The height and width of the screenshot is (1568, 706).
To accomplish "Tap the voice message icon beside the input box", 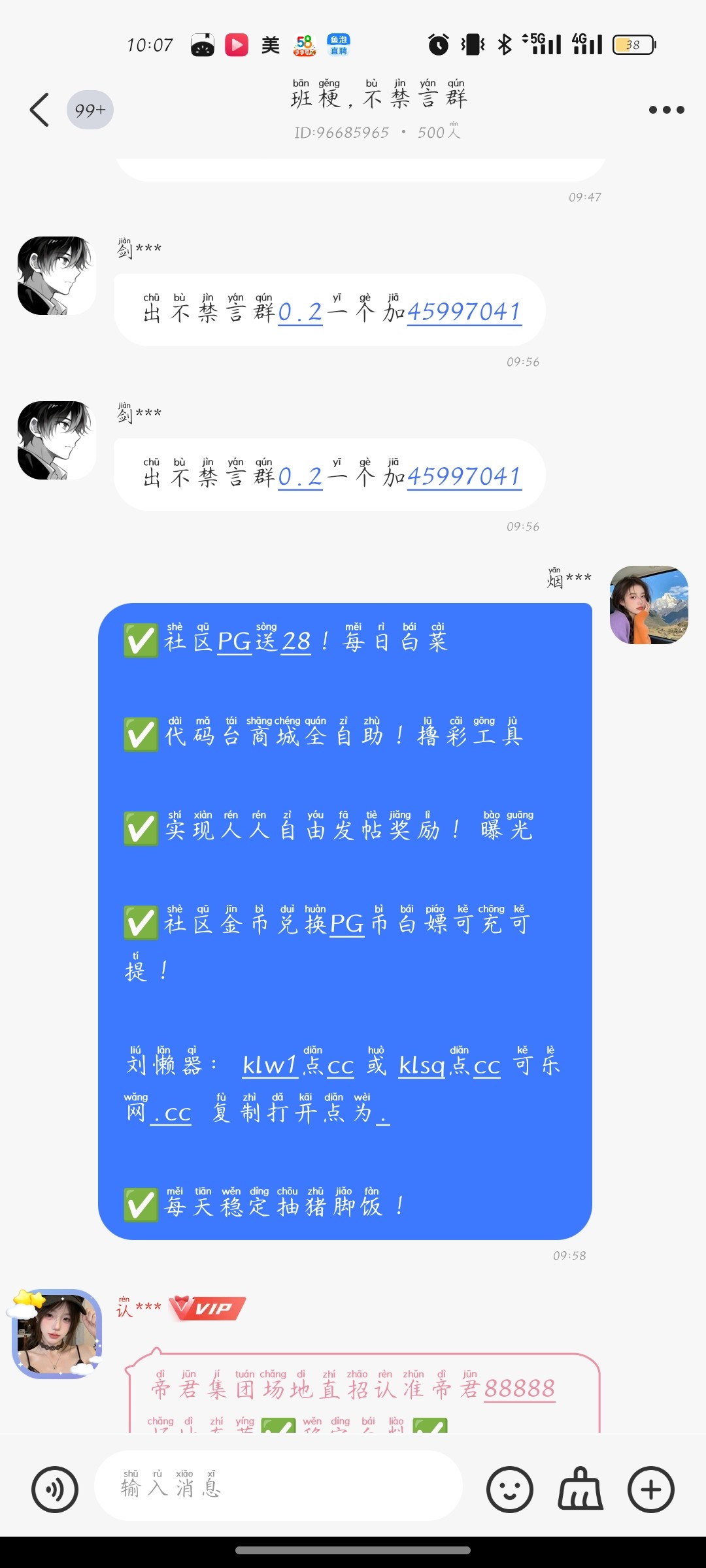I will point(56,1492).
